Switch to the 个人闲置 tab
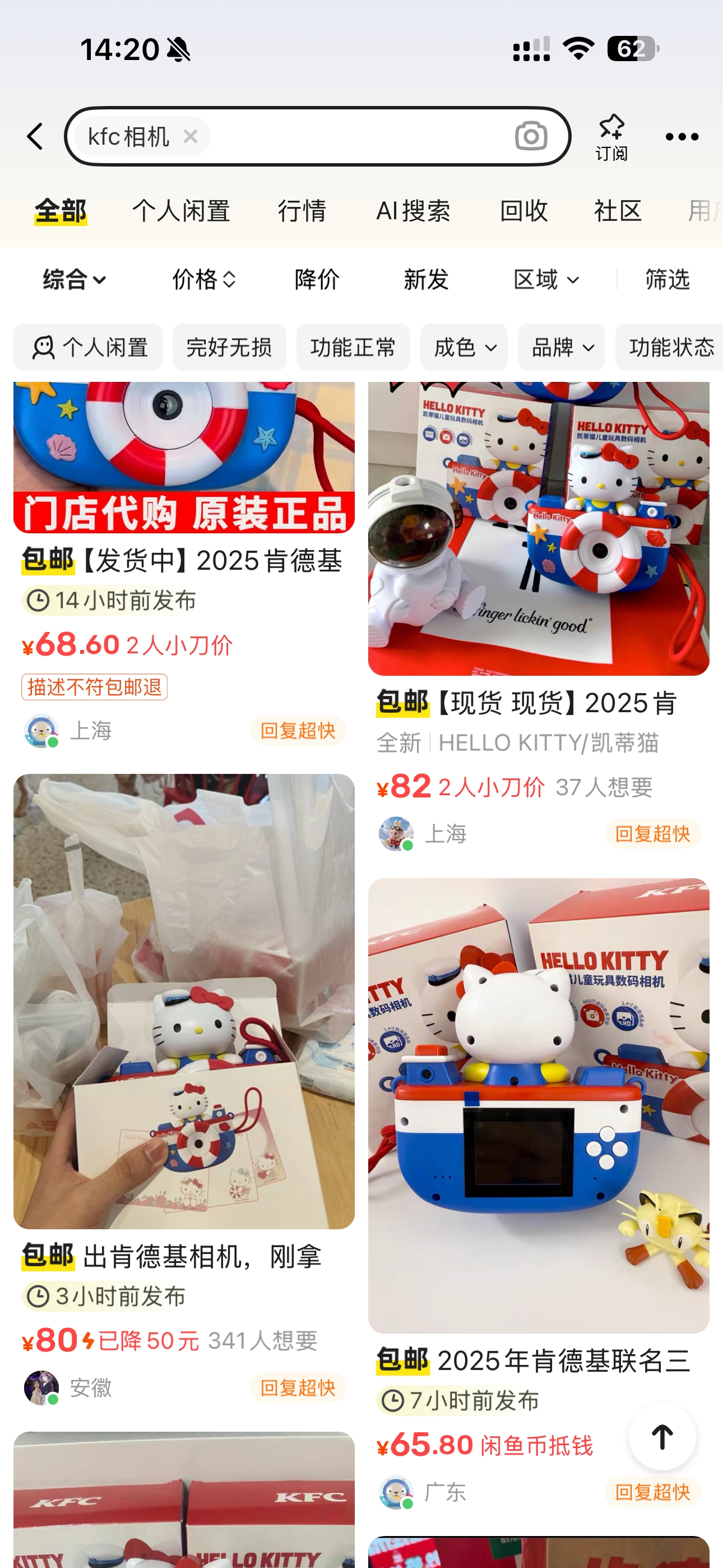Screen dimensions: 723x1568 180,211
